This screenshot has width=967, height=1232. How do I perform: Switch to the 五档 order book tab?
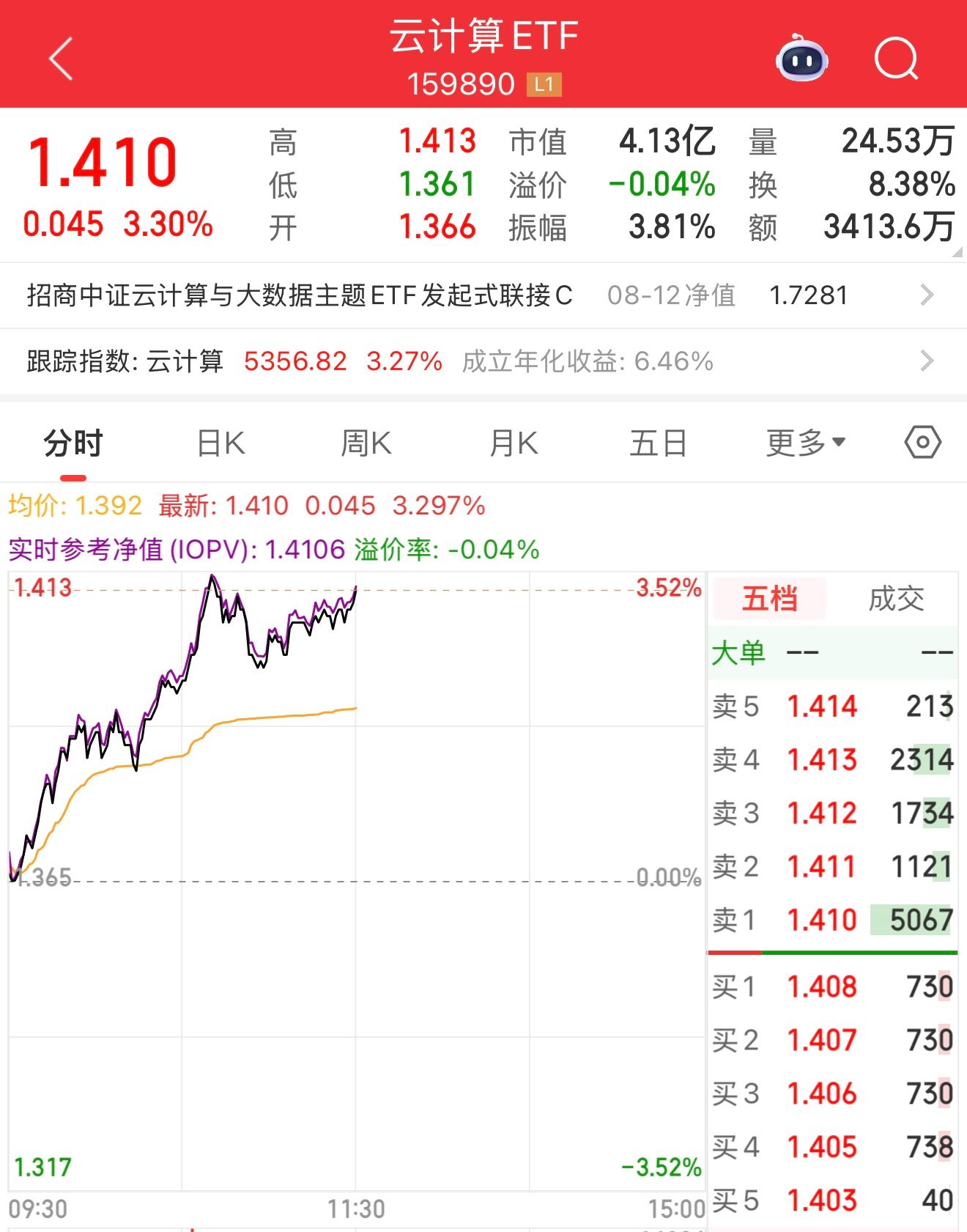tap(769, 599)
